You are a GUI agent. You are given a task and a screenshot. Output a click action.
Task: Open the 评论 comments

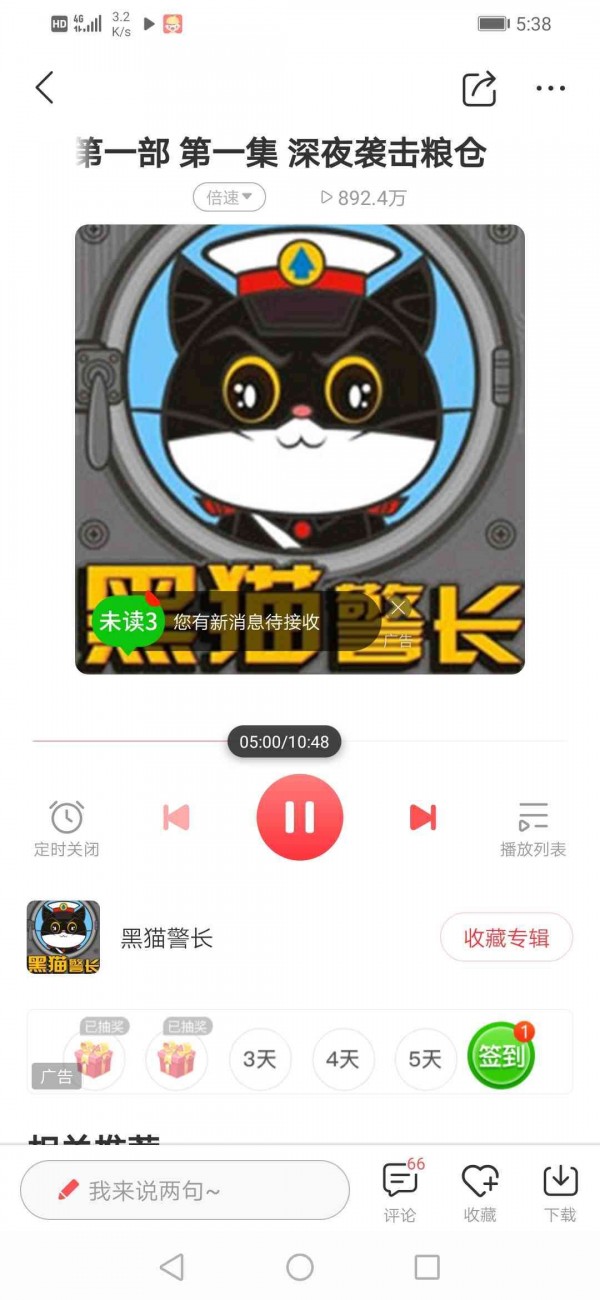[x=400, y=1190]
